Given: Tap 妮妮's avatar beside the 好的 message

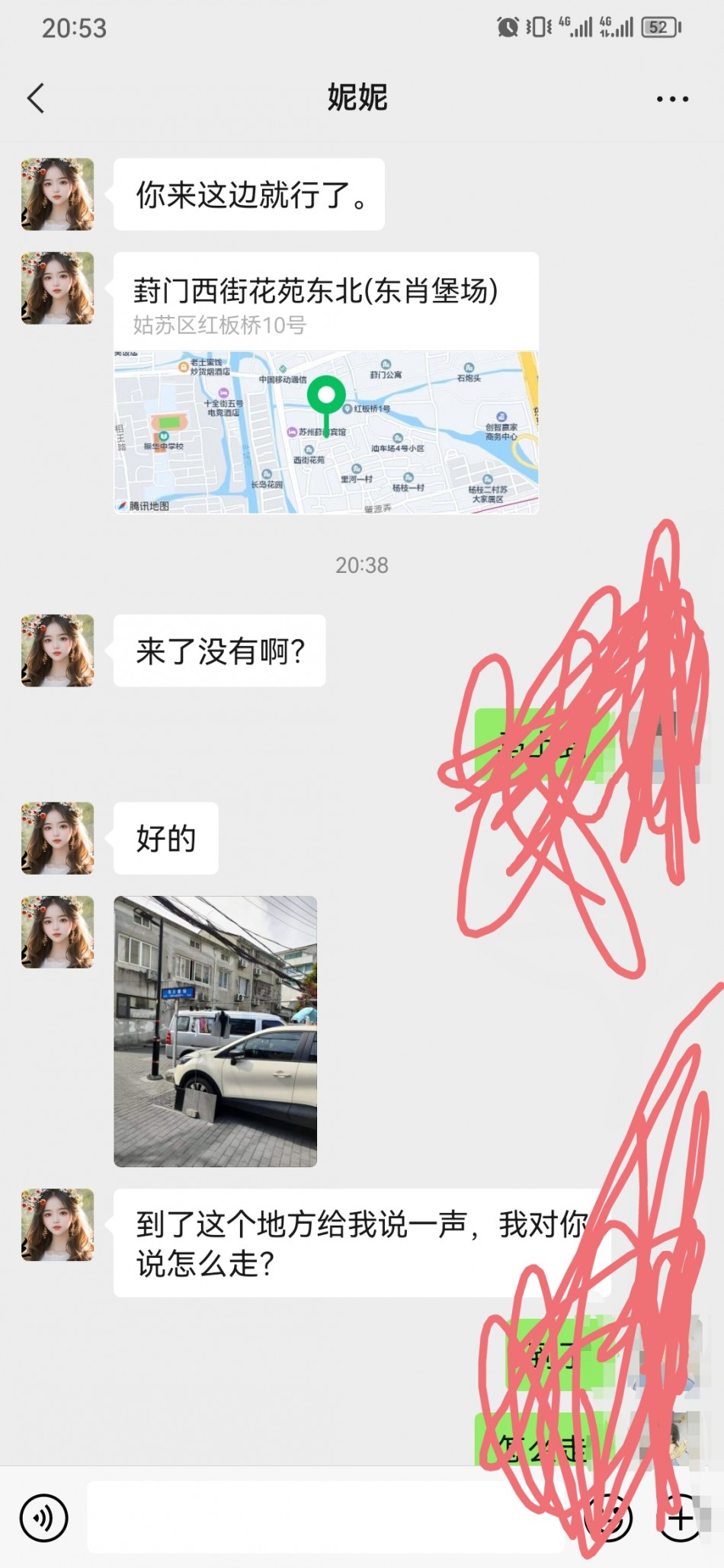Looking at the screenshot, I should click(58, 838).
